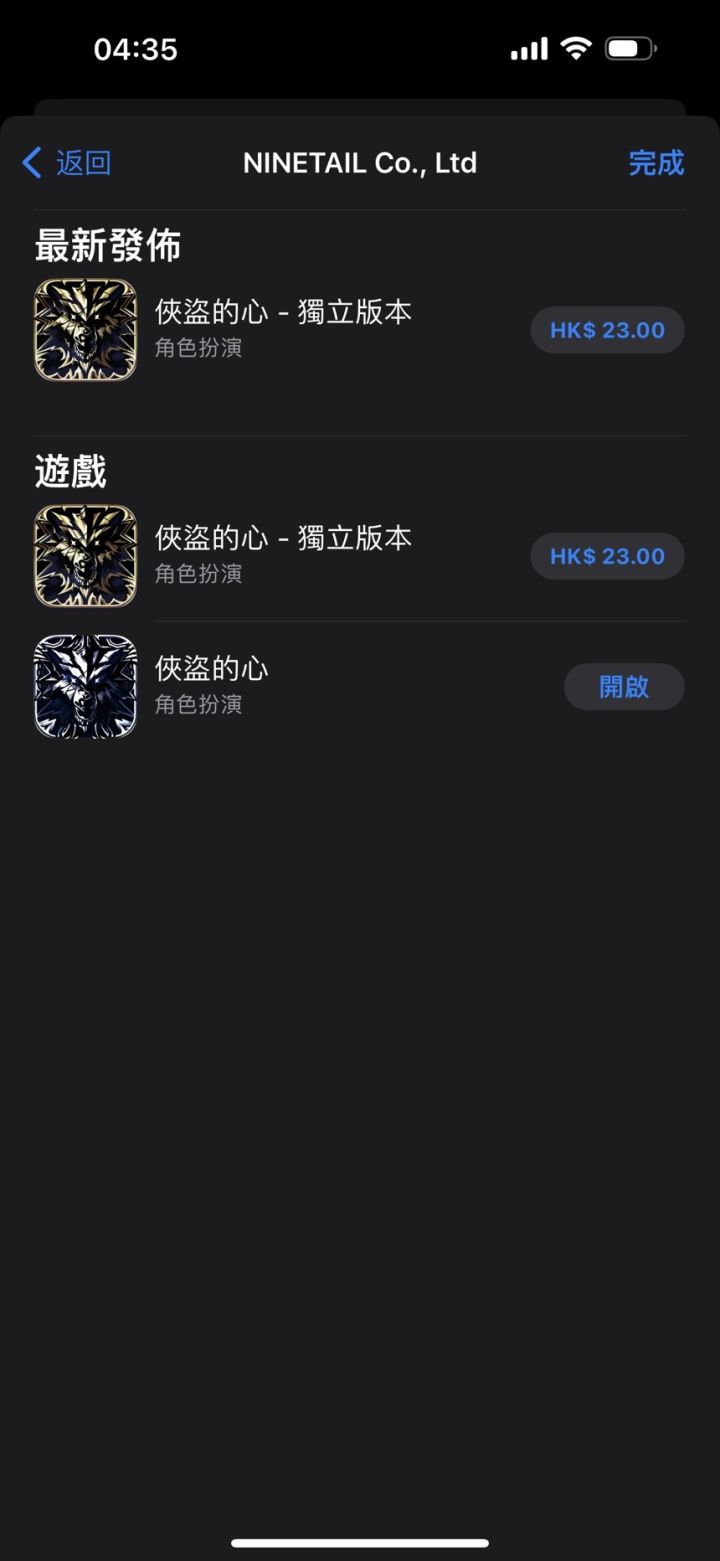Open the 俠盜的心 – 獨立版本 app icon under 最新發佈
This screenshot has height=1561, width=720.
(85, 330)
